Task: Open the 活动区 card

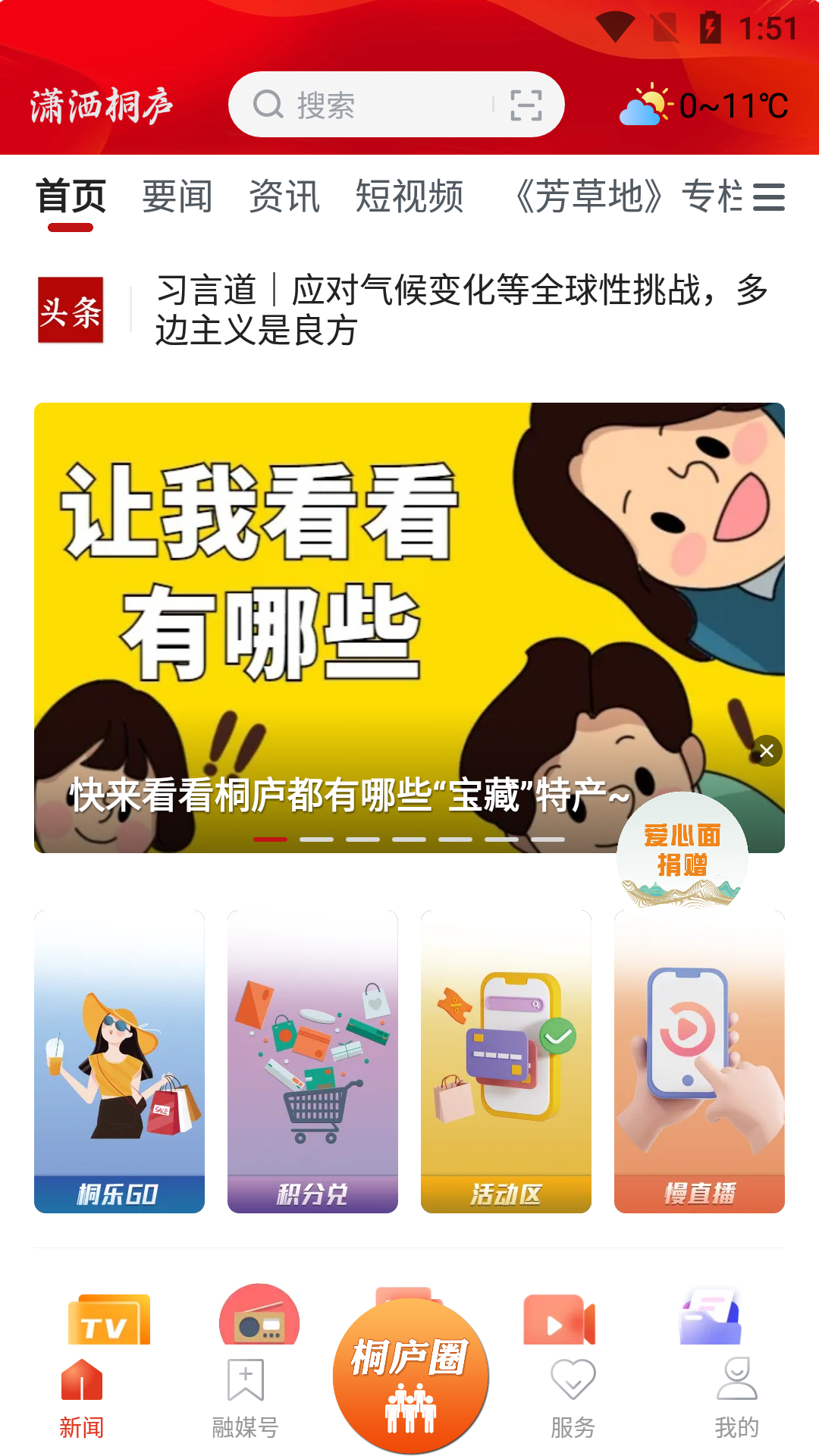Action: [x=506, y=1062]
